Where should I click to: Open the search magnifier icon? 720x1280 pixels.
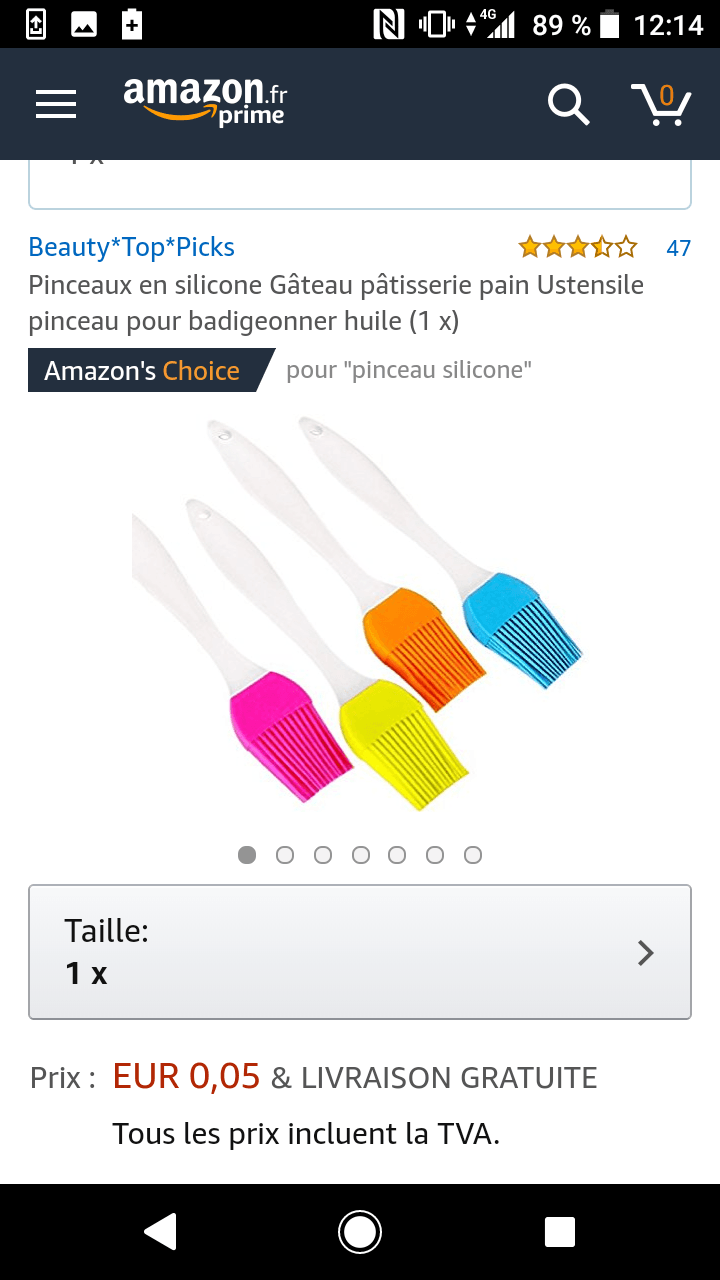(x=568, y=104)
